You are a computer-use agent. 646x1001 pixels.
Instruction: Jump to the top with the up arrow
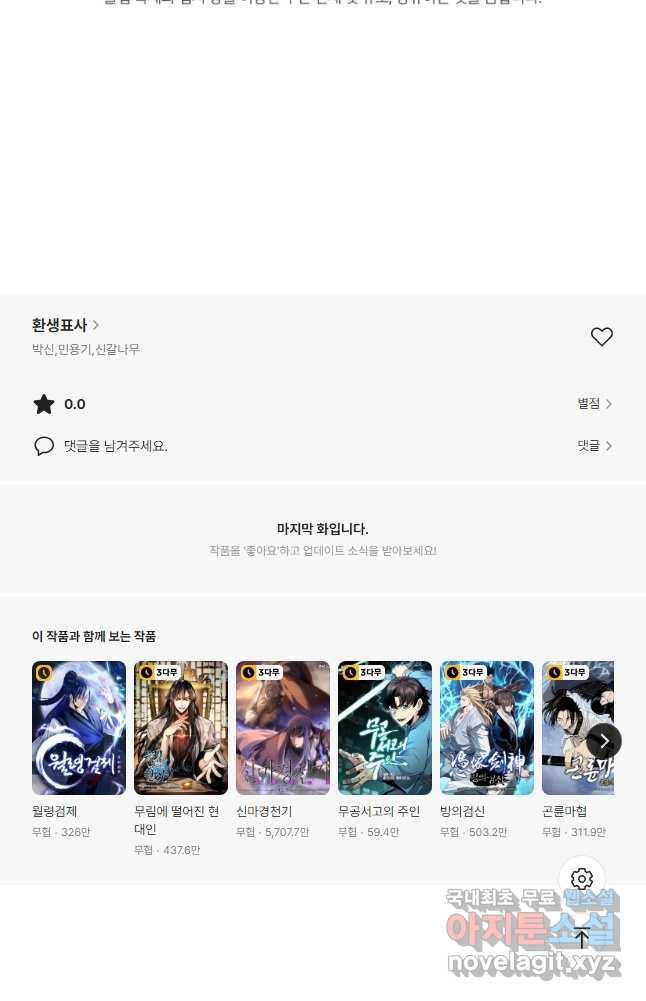582,937
